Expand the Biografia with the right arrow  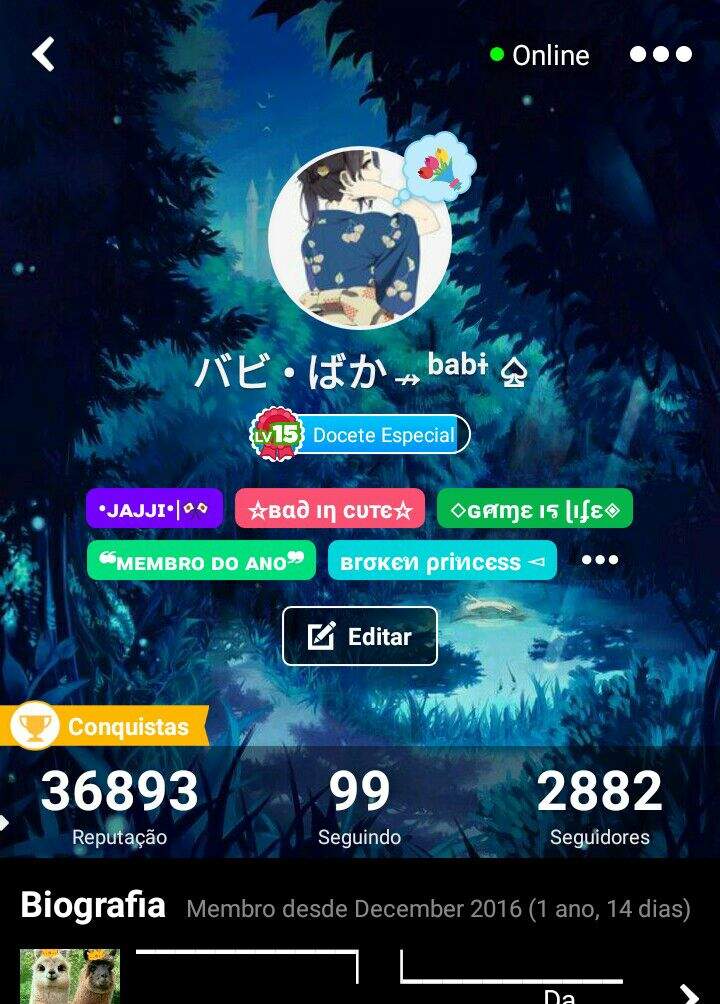pyautogui.click(x=689, y=993)
